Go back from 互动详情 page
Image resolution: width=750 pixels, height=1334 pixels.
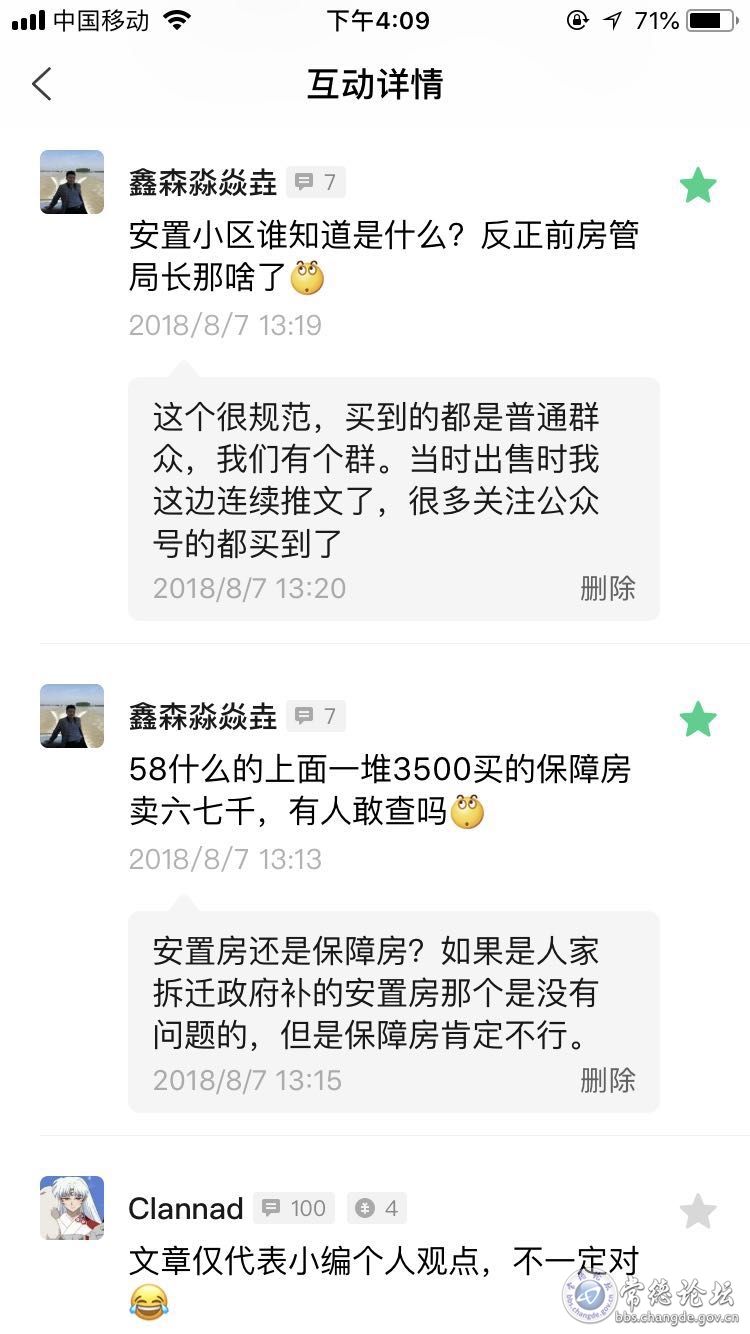point(42,85)
